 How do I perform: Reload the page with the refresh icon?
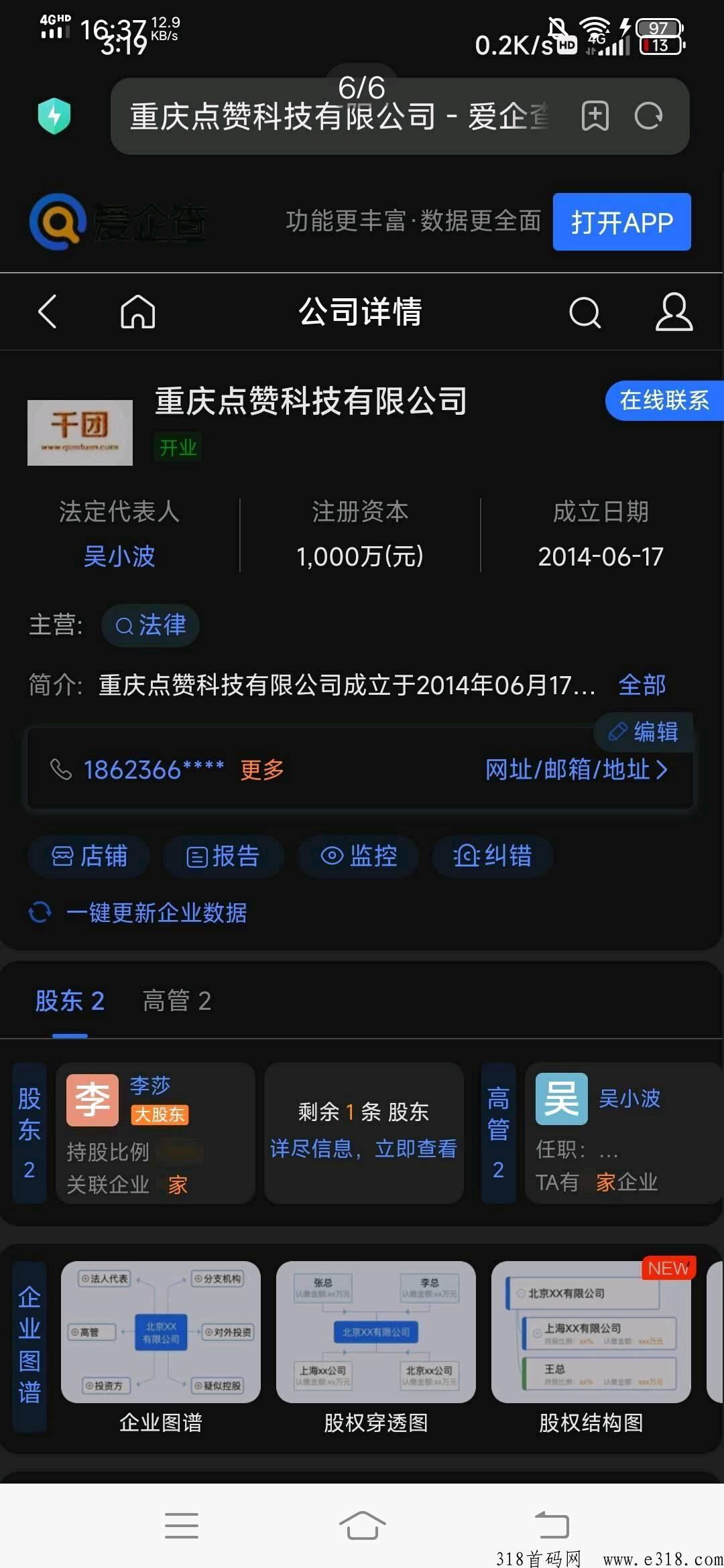point(648,116)
